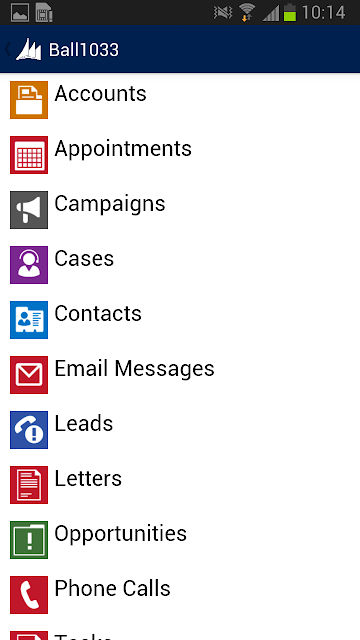
Task: Go back using the Ball1033 header arrow
Action: click(x=8, y=49)
